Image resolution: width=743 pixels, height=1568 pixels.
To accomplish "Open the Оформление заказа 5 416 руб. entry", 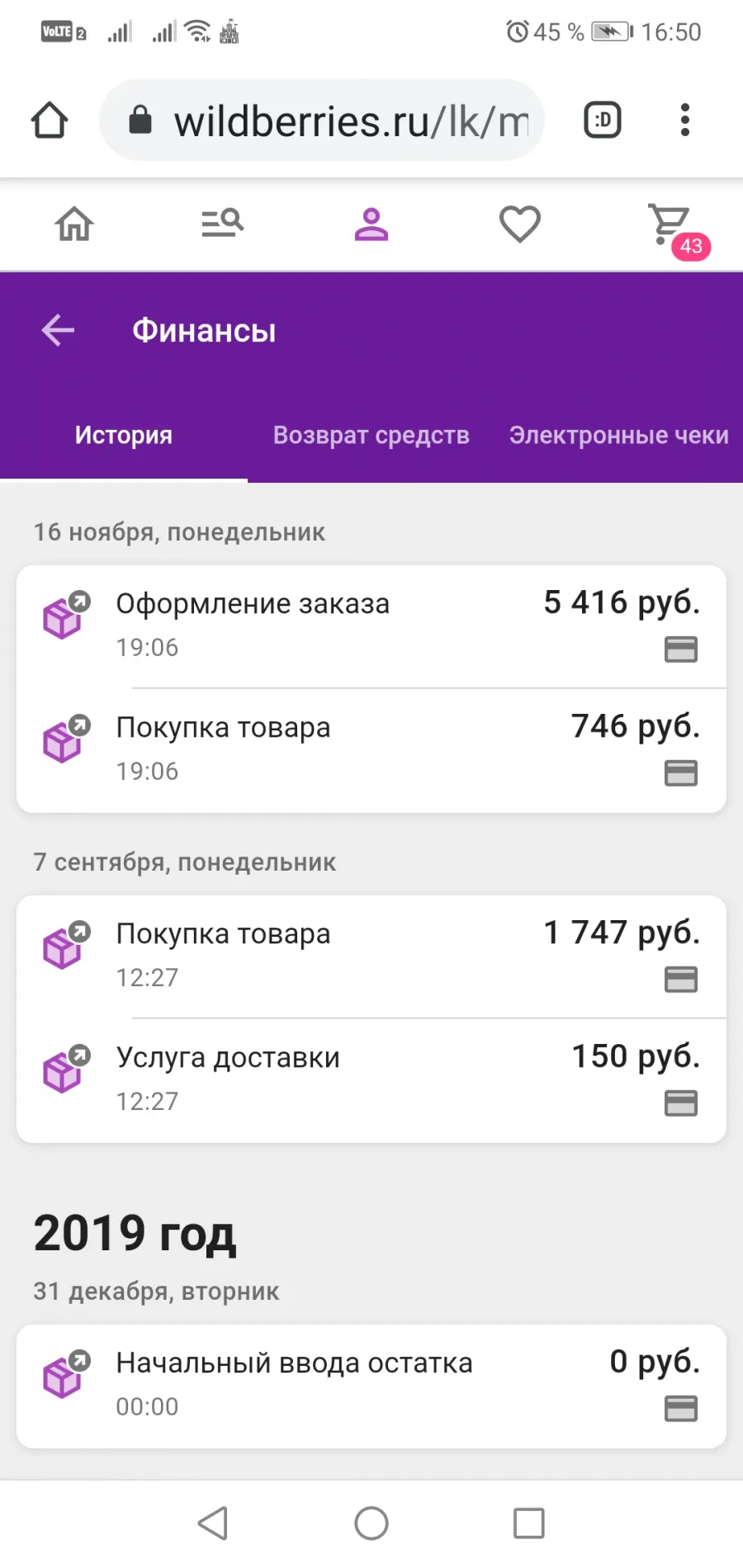I will [x=371, y=626].
